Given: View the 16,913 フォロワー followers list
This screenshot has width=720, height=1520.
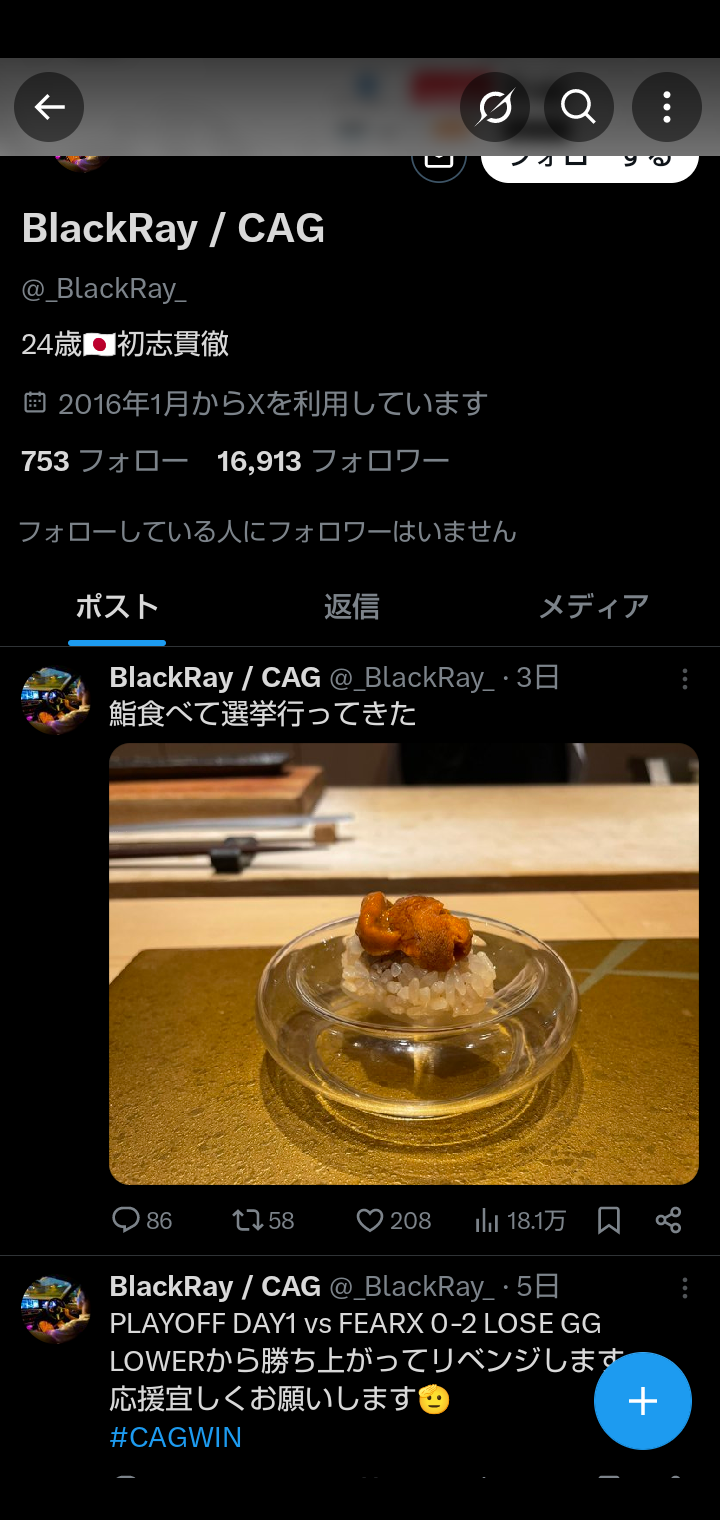Looking at the screenshot, I should 333,461.
